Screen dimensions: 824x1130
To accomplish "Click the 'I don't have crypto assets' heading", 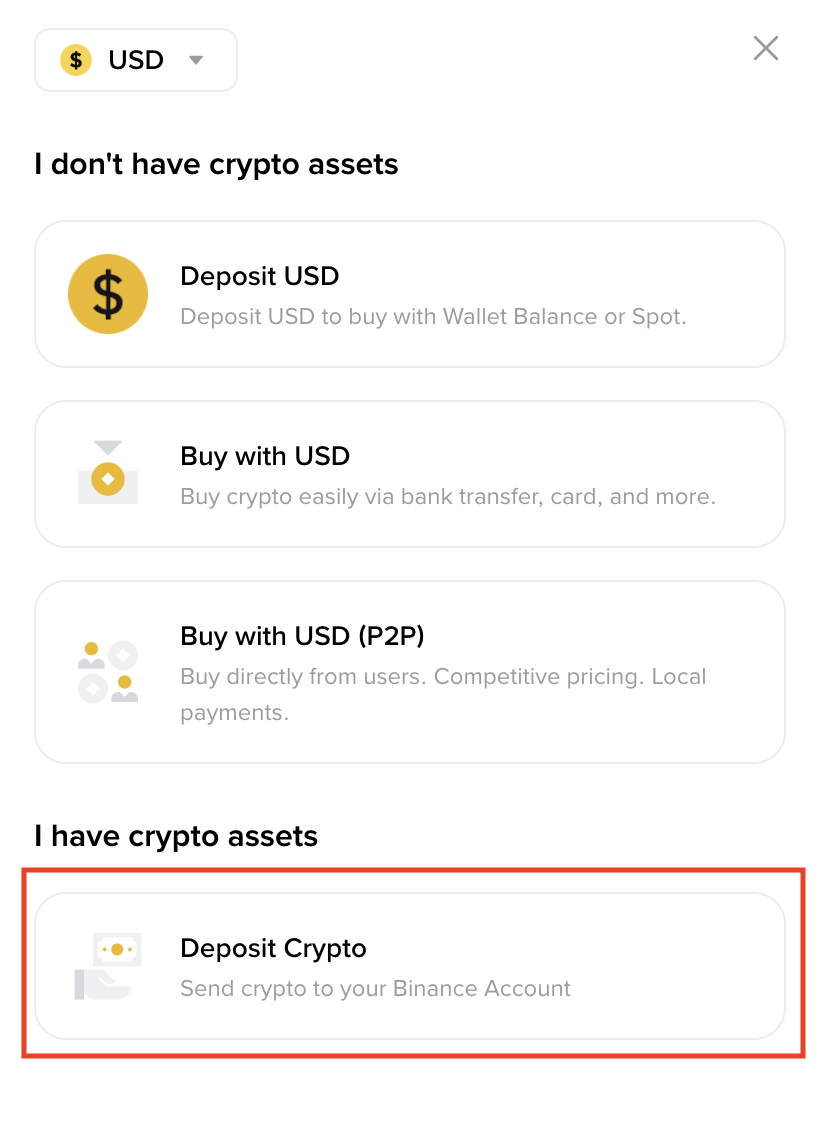I will point(216,163).
